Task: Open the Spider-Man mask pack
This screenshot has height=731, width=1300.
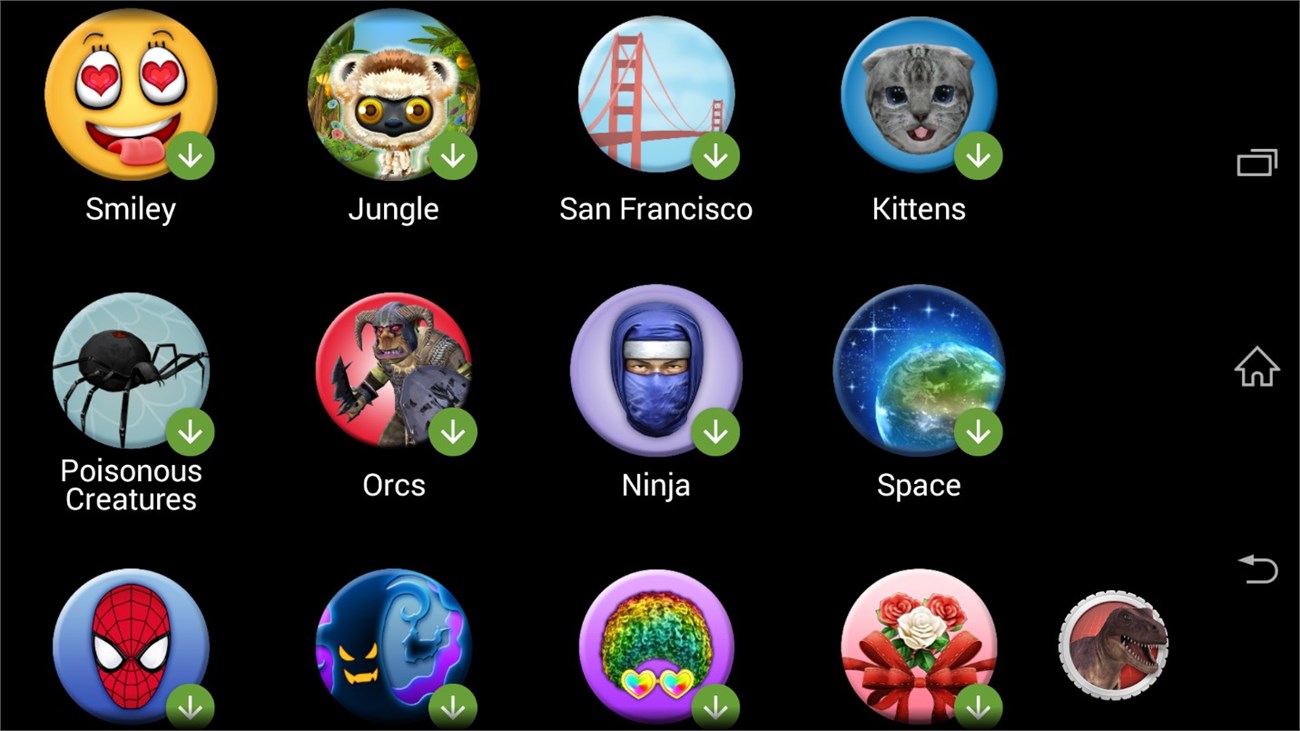Action: pyautogui.click(x=131, y=645)
